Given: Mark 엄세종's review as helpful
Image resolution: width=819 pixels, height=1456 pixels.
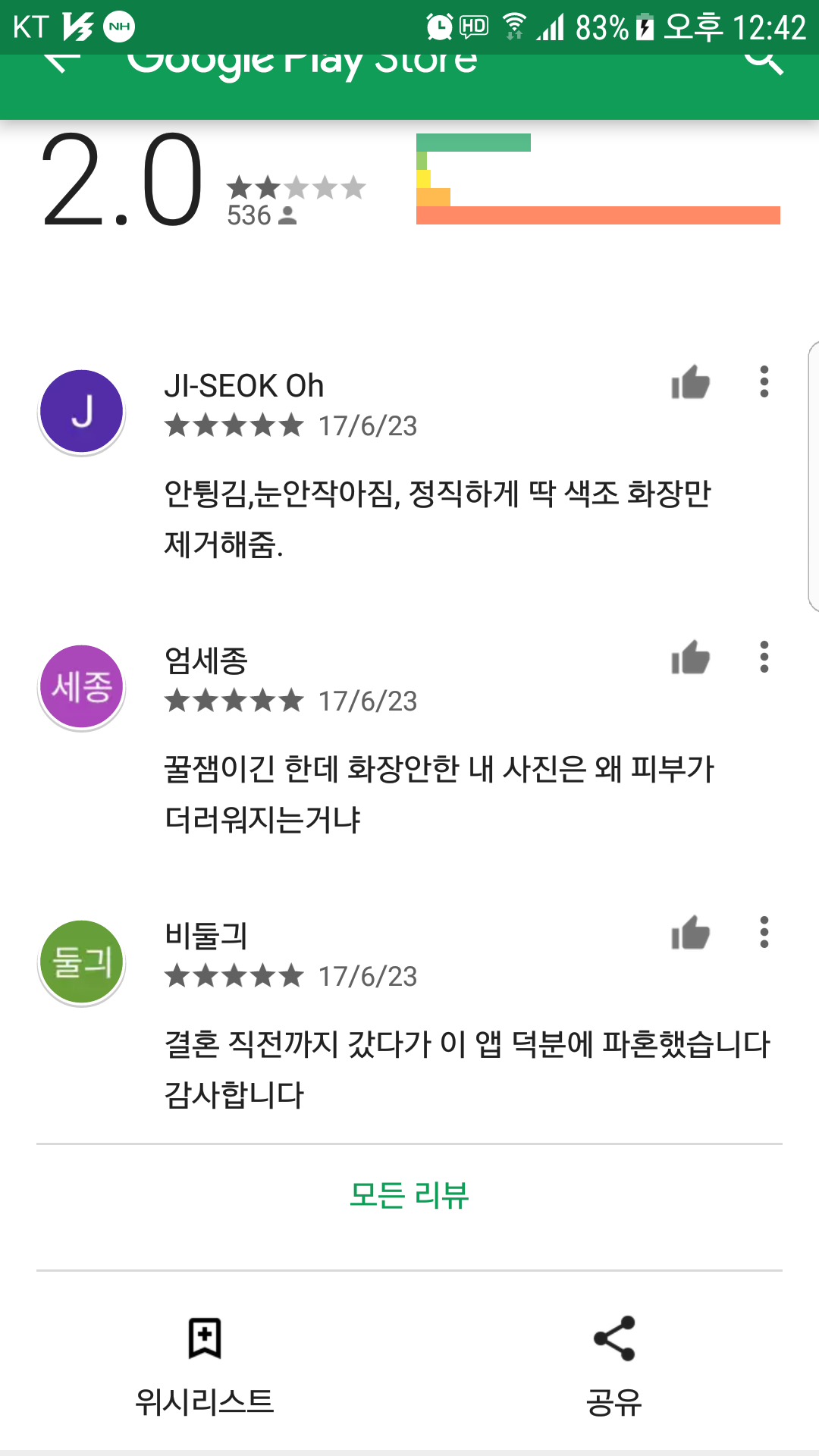Looking at the screenshot, I should (x=690, y=657).
